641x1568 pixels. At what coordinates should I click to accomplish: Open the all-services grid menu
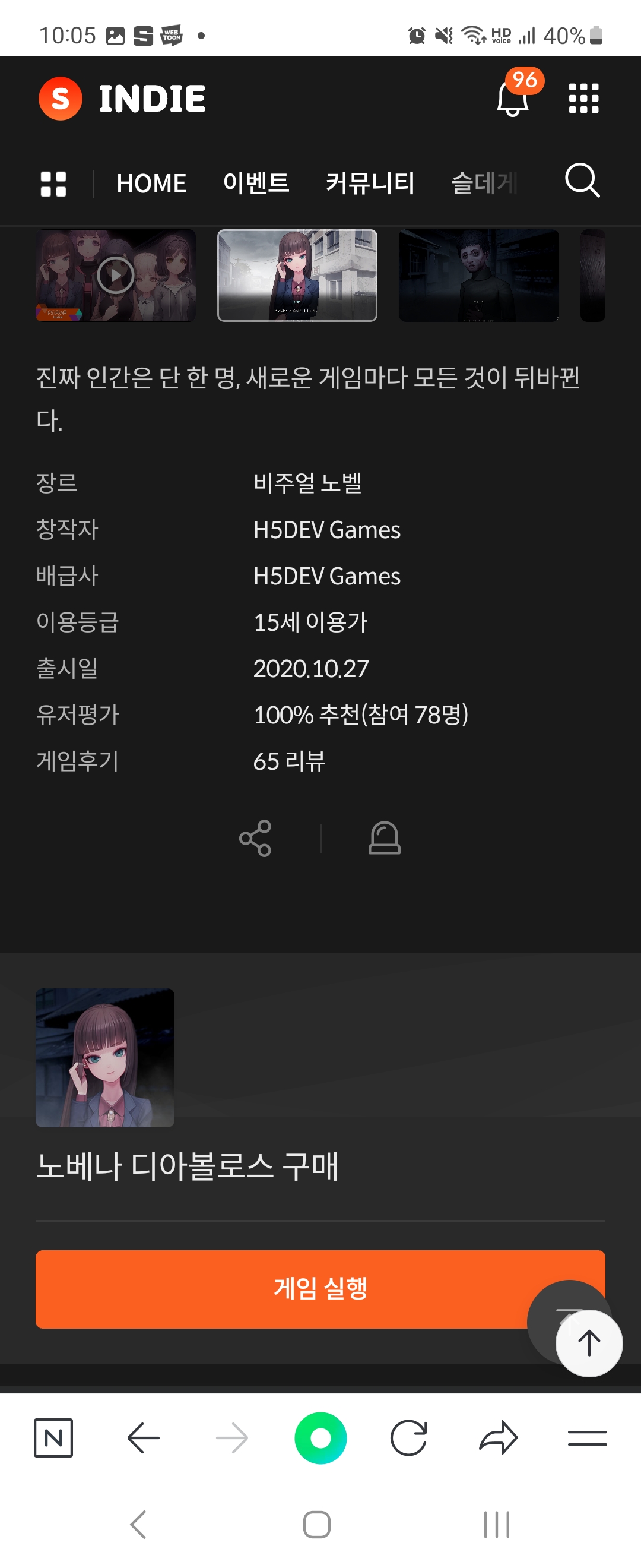[583, 99]
